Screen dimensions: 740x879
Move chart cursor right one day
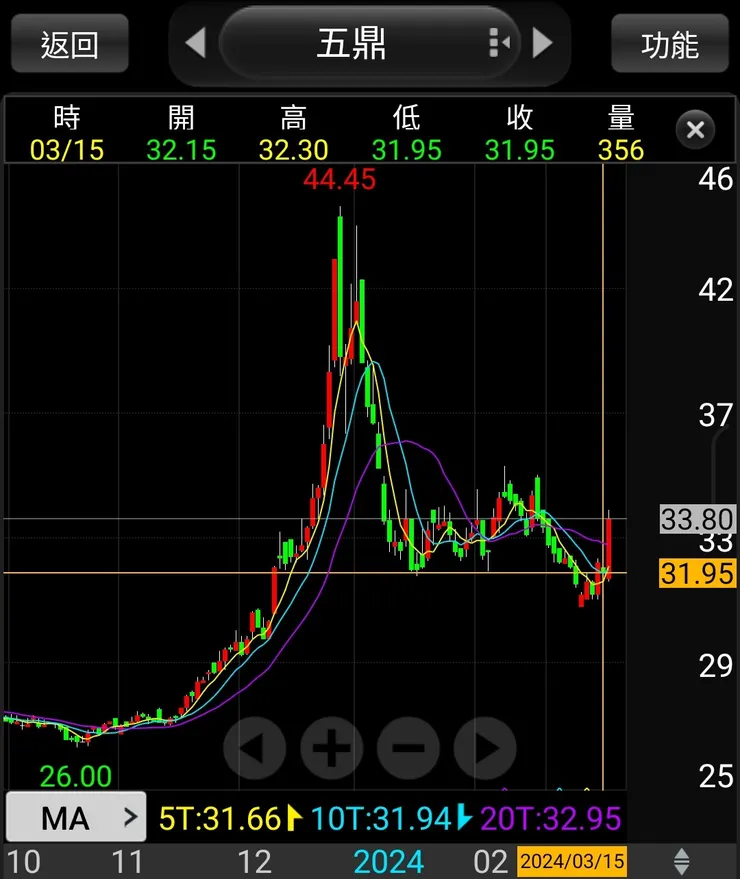(485, 747)
